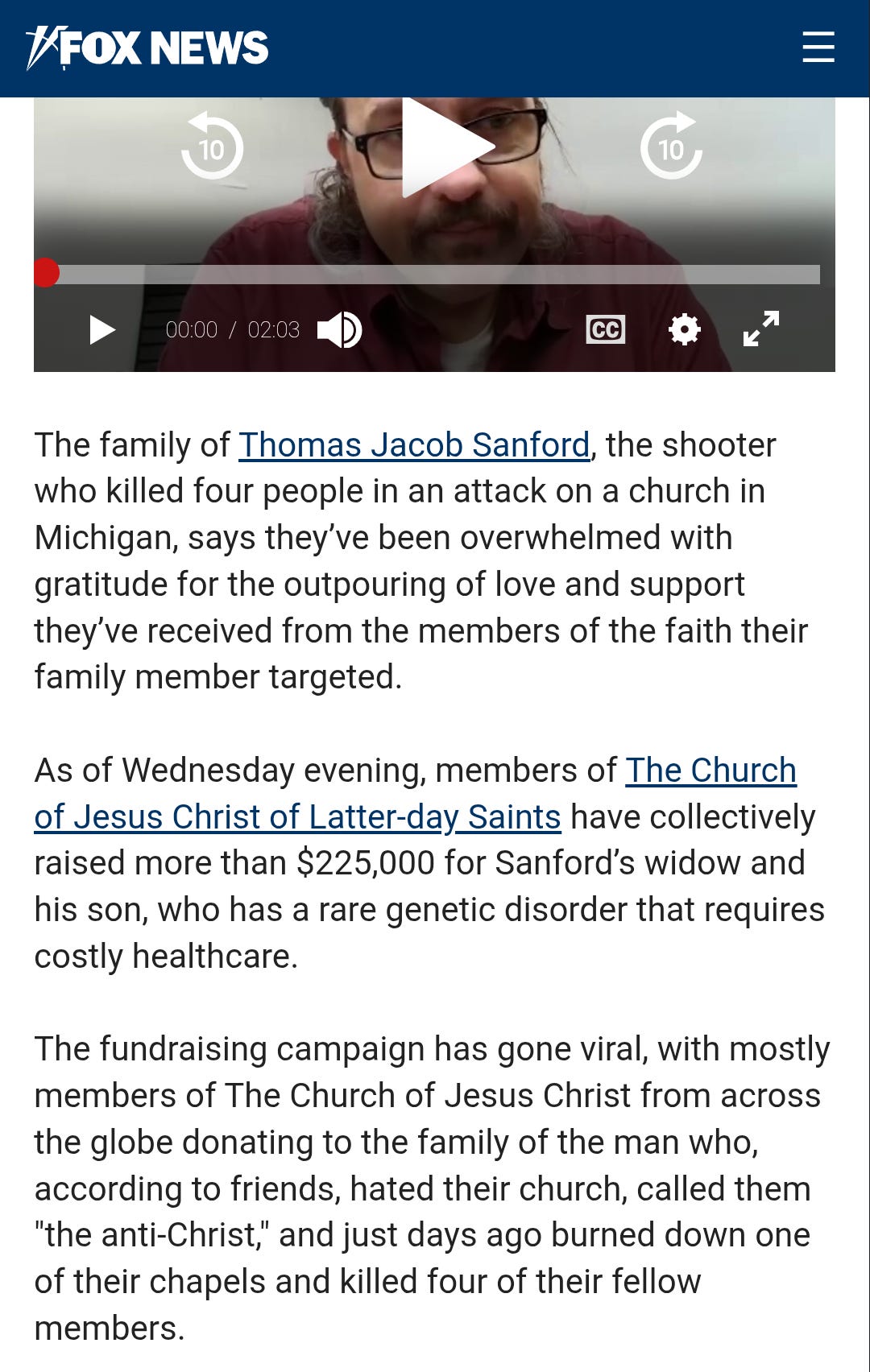
Task: Open video settings gear
Action: pyautogui.click(x=684, y=329)
